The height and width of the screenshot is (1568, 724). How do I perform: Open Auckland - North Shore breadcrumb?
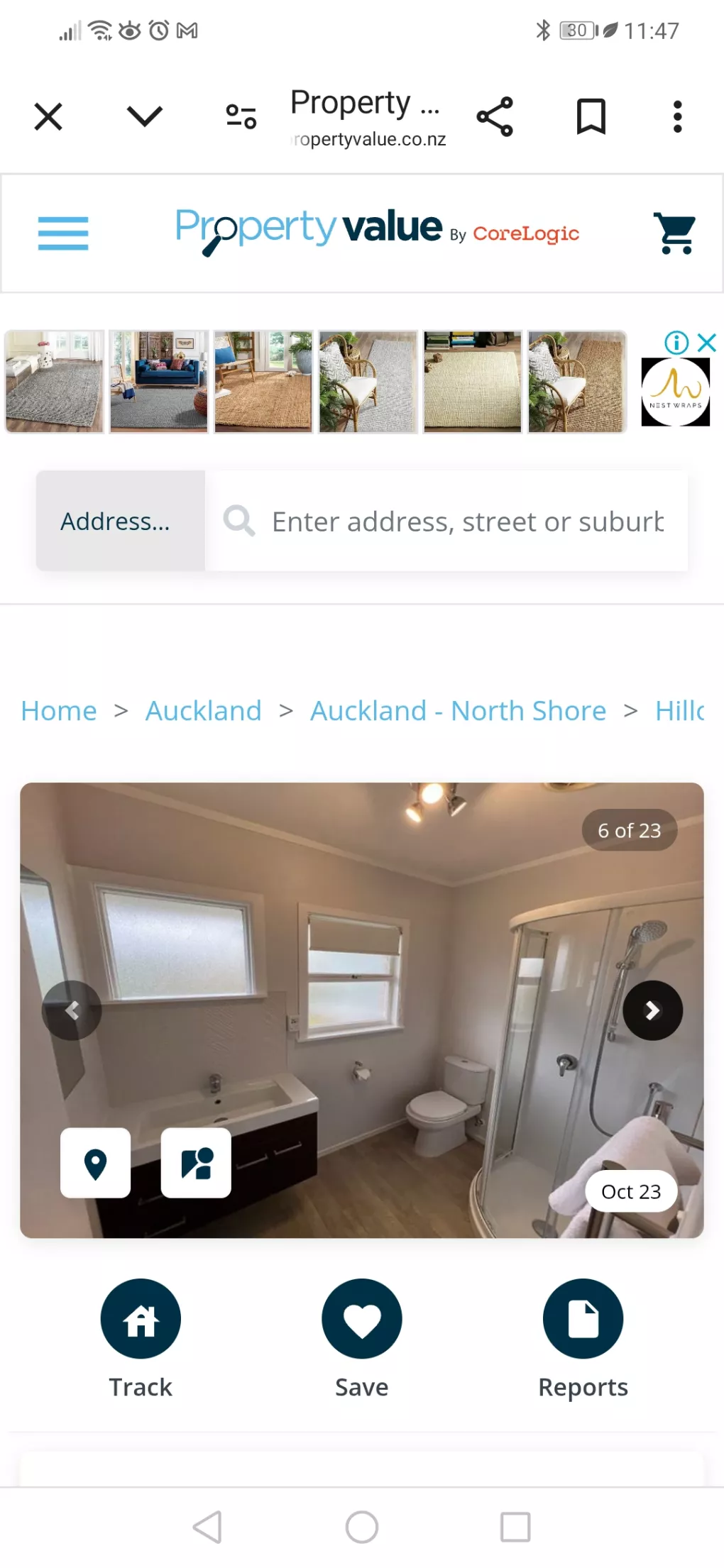pos(458,711)
